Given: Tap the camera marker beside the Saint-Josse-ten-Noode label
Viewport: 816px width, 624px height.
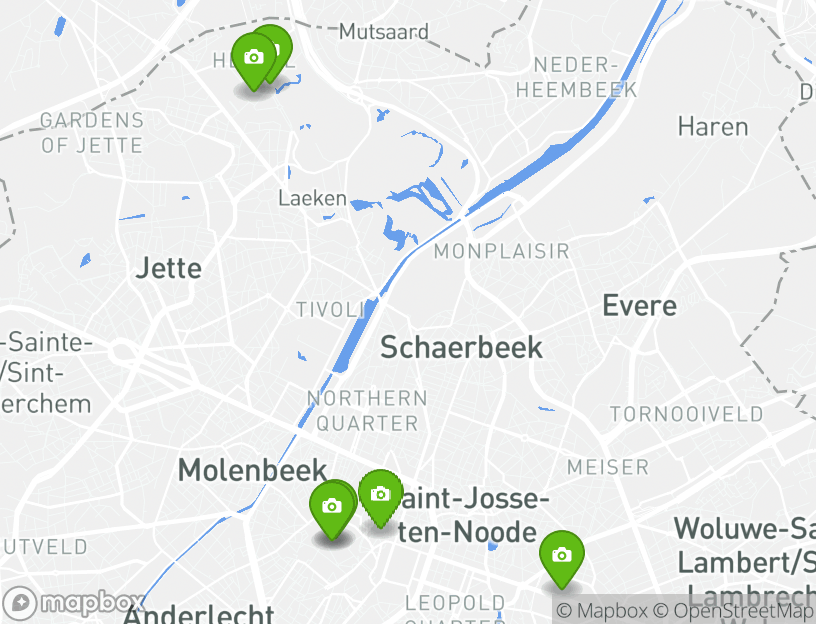Looking at the screenshot, I should coord(380,494).
